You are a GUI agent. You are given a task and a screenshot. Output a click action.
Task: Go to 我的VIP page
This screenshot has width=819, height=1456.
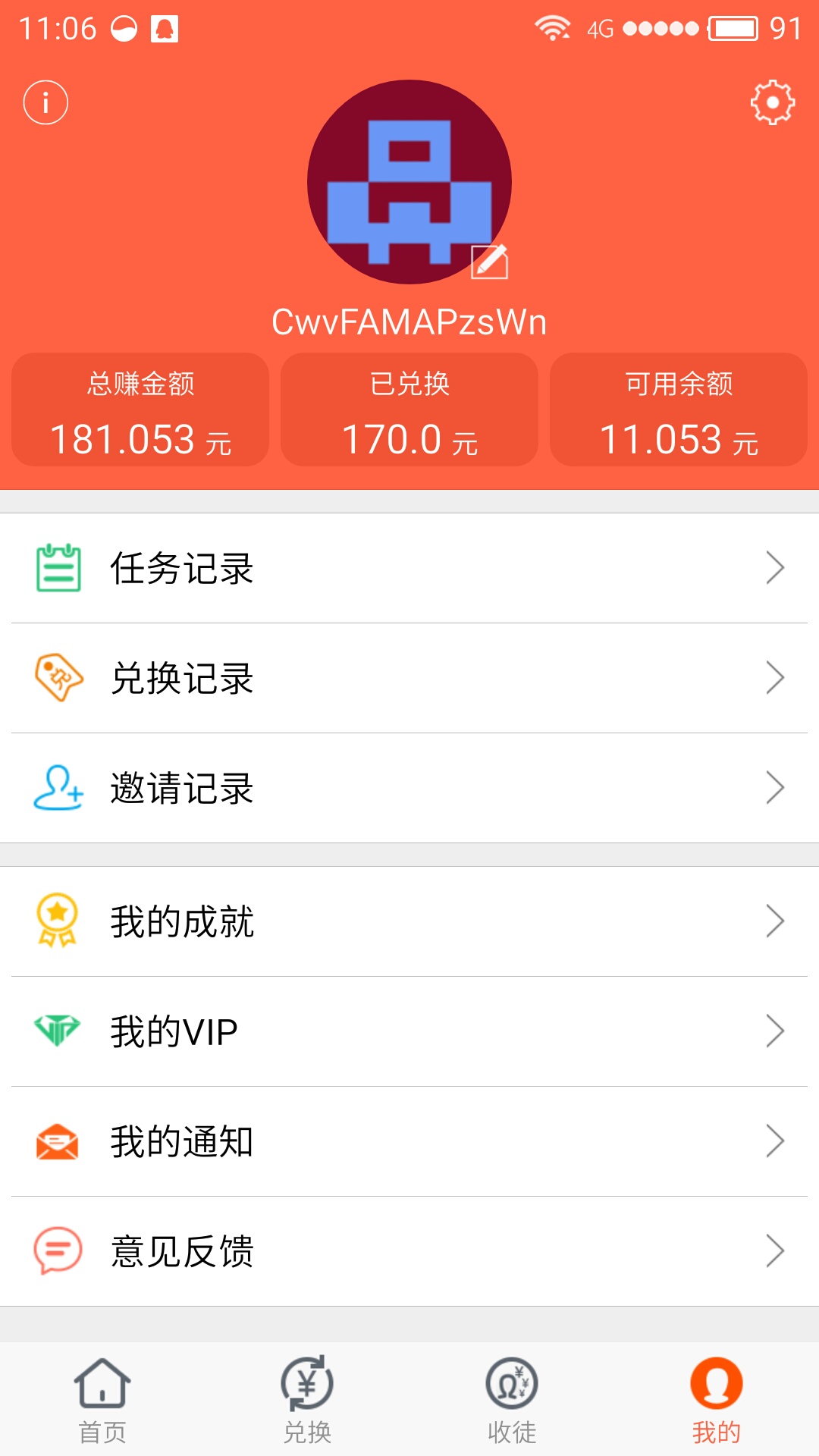pyautogui.click(x=409, y=1031)
